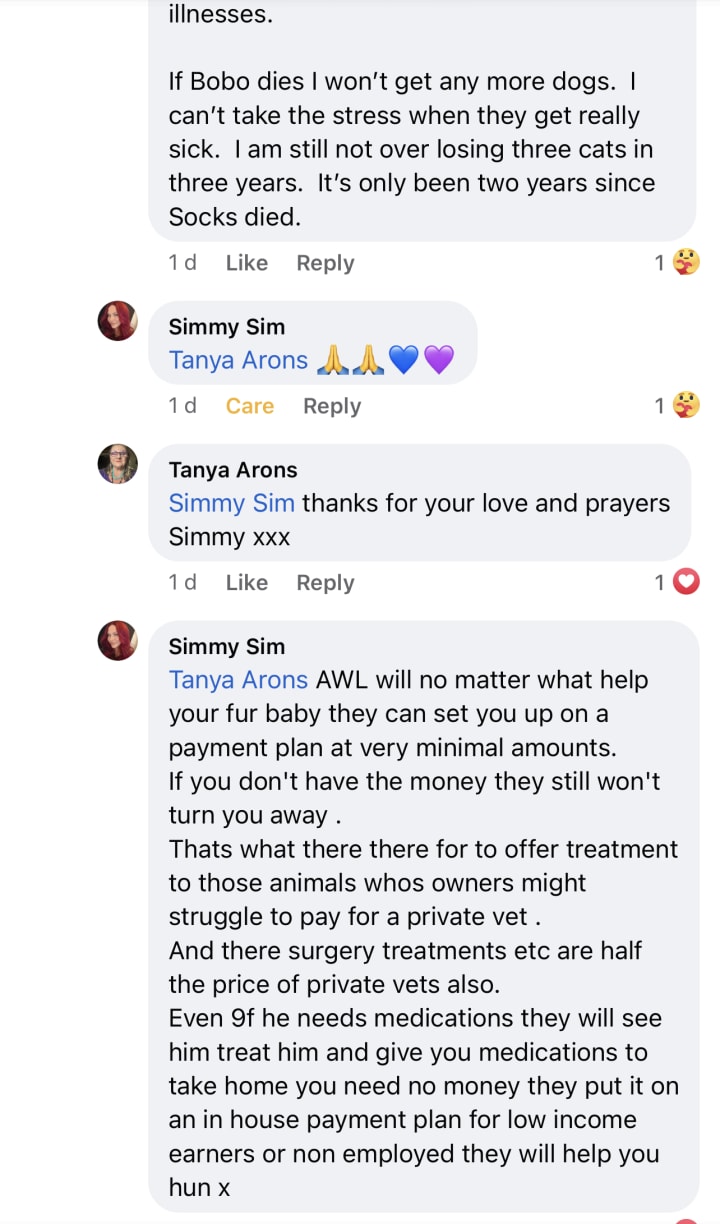The height and width of the screenshot is (1224, 720).
Task: Reply to the comment about Socks dying
Action: pos(325,263)
